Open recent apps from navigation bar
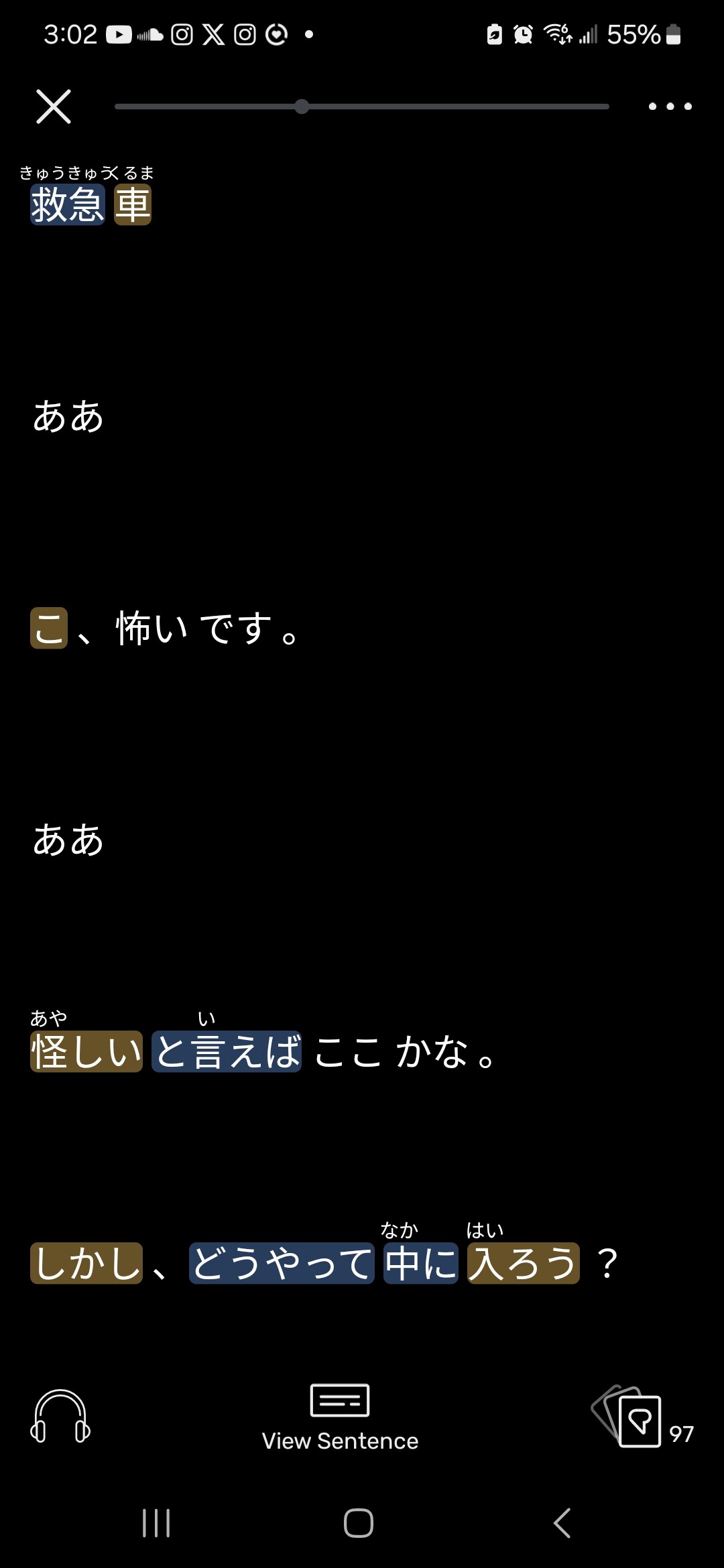The image size is (724, 1568). (156, 1523)
